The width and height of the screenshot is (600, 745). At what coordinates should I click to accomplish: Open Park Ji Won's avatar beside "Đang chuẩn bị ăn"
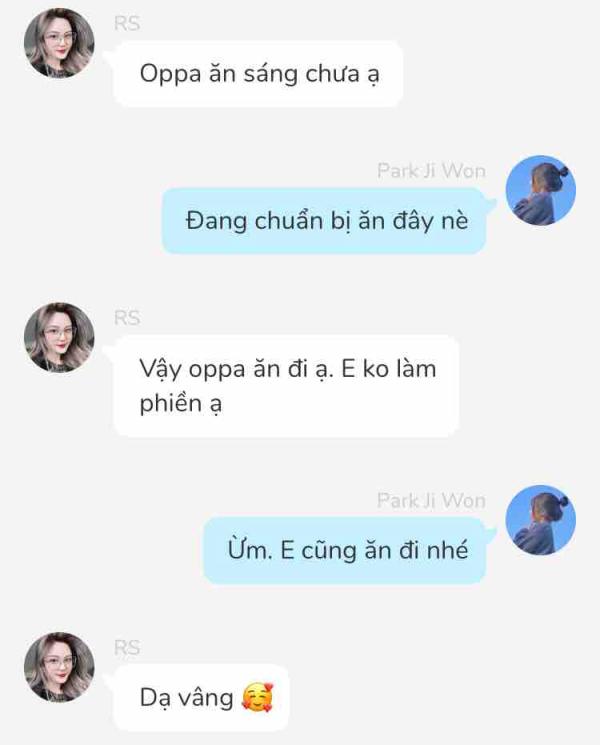tap(541, 190)
